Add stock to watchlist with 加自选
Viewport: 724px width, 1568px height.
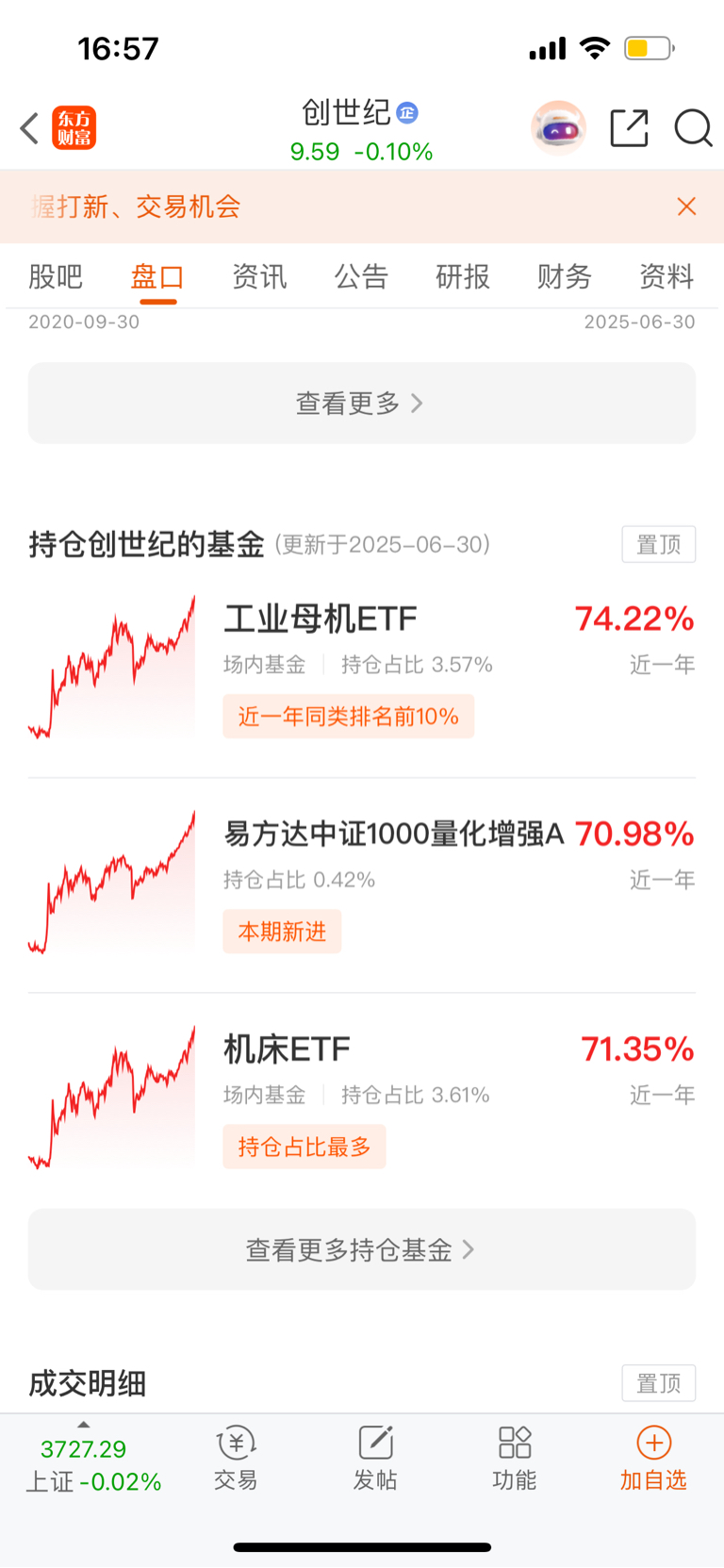pyautogui.click(x=653, y=1458)
